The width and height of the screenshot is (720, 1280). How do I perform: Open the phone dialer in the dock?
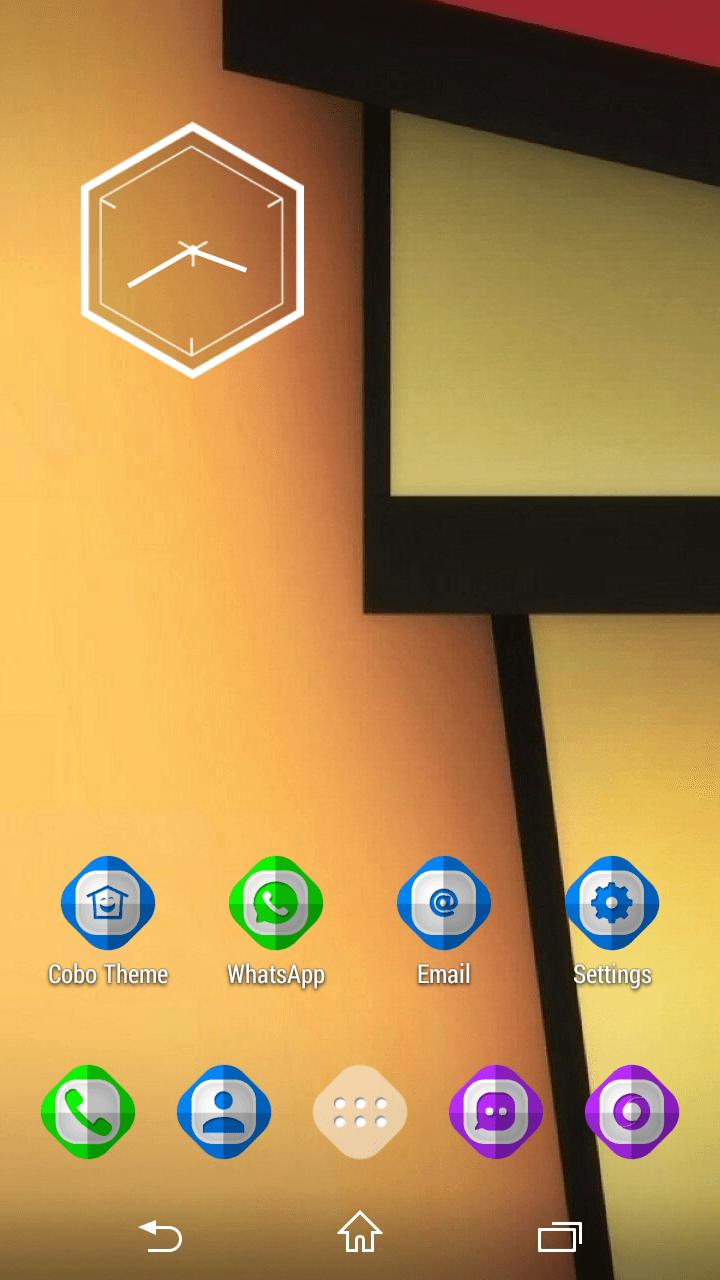(x=88, y=1112)
